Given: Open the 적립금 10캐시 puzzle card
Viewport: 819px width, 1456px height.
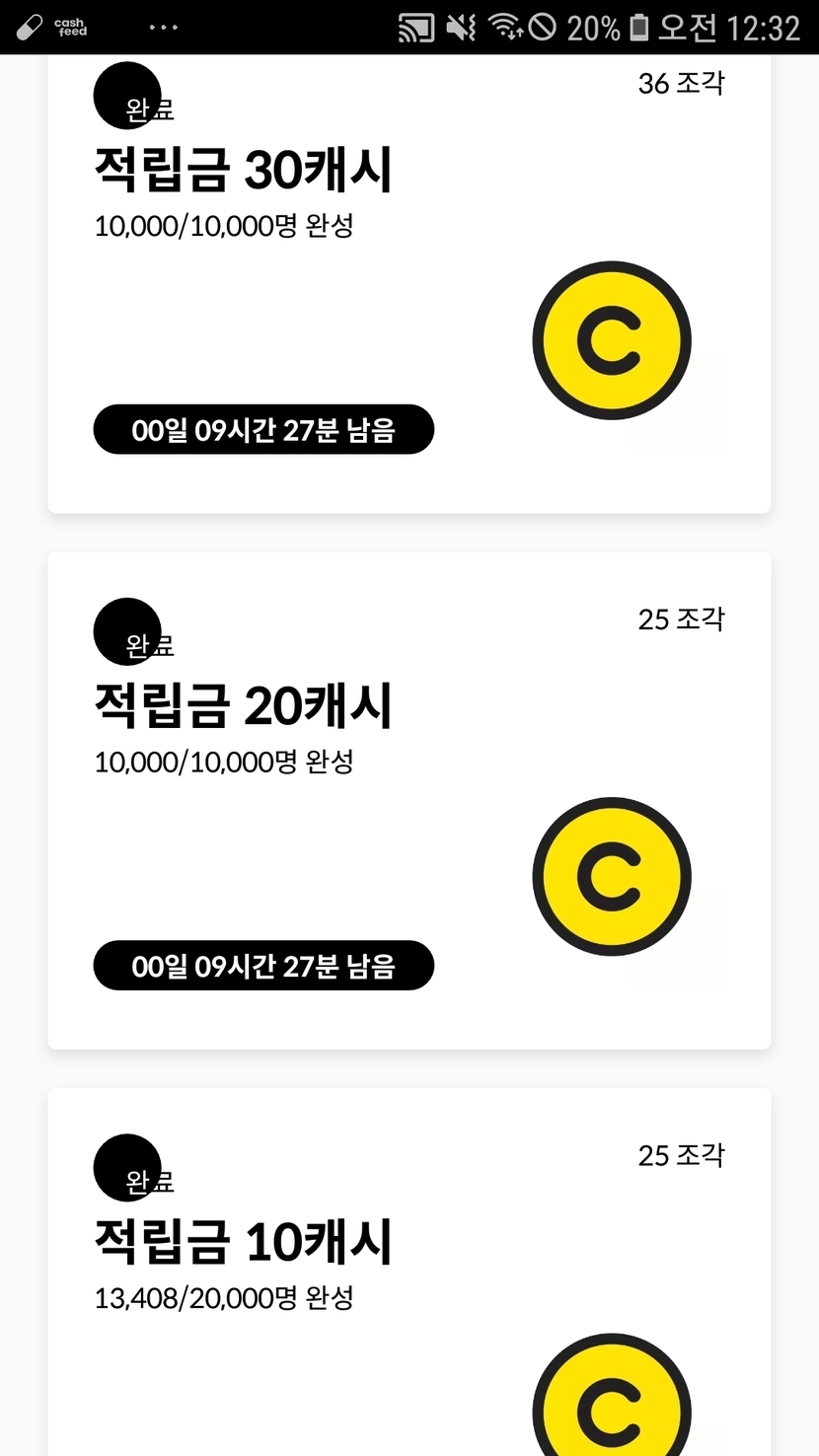Looking at the screenshot, I should pos(409,1273).
